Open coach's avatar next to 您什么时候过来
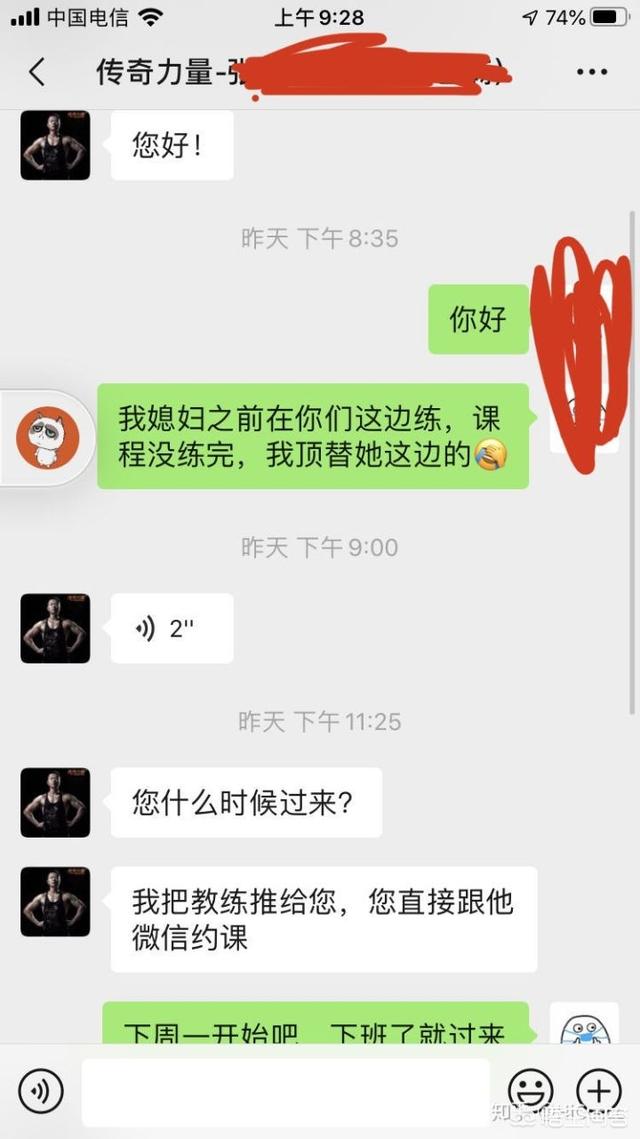 (x=55, y=803)
